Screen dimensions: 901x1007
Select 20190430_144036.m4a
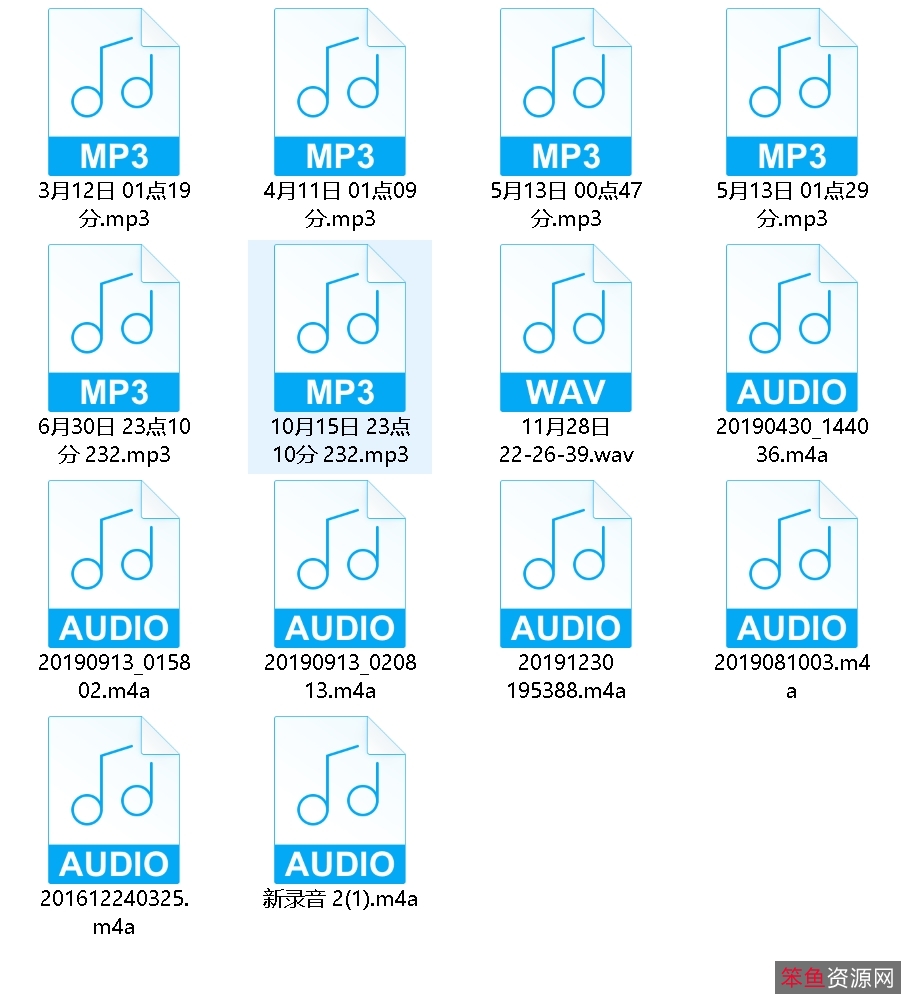click(x=792, y=329)
